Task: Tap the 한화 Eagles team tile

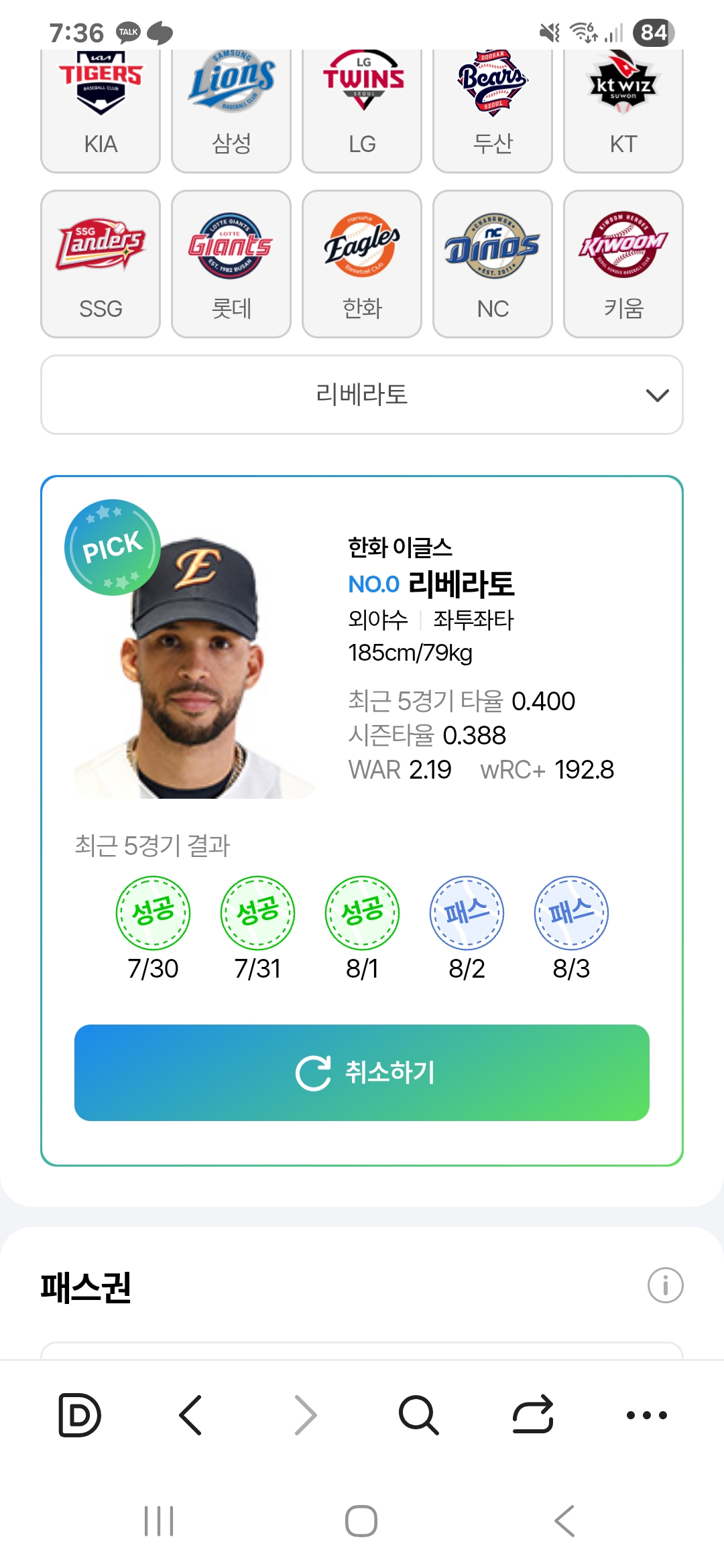Action: pyautogui.click(x=362, y=264)
